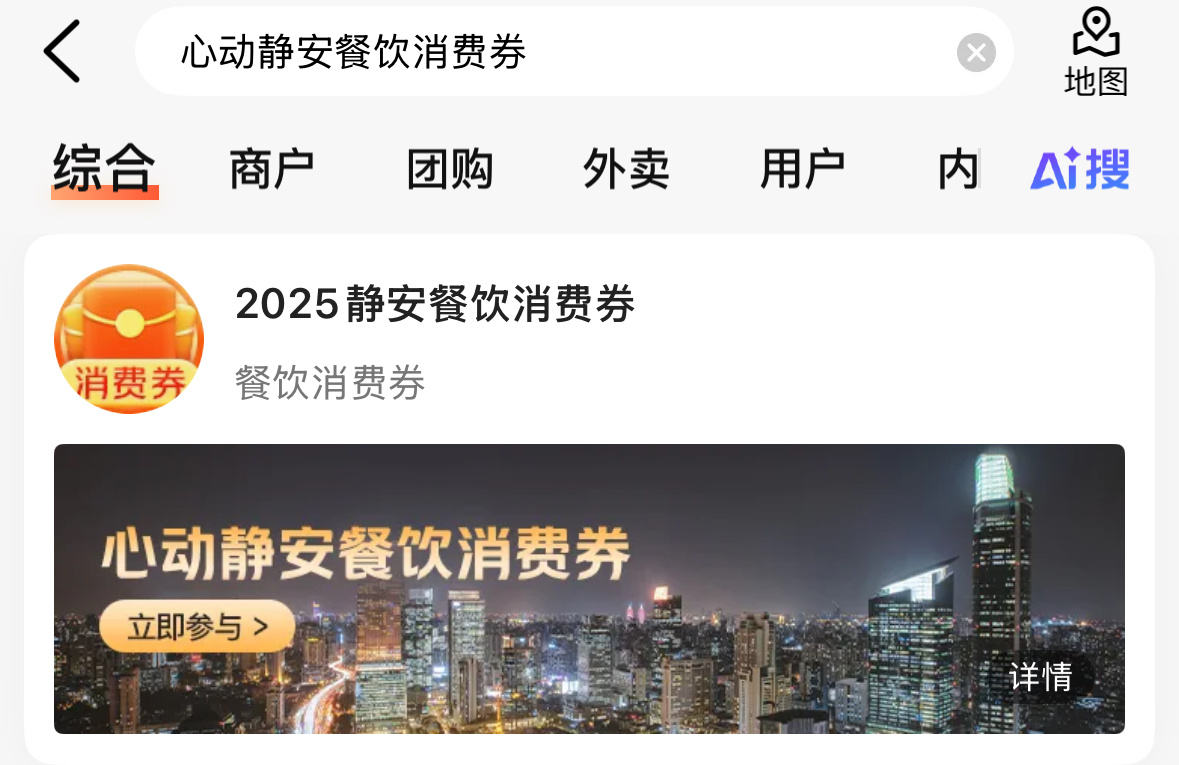This screenshot has width=1179, height=765.
Task: Select the 综合 tab
Action: tap(104, 168)
